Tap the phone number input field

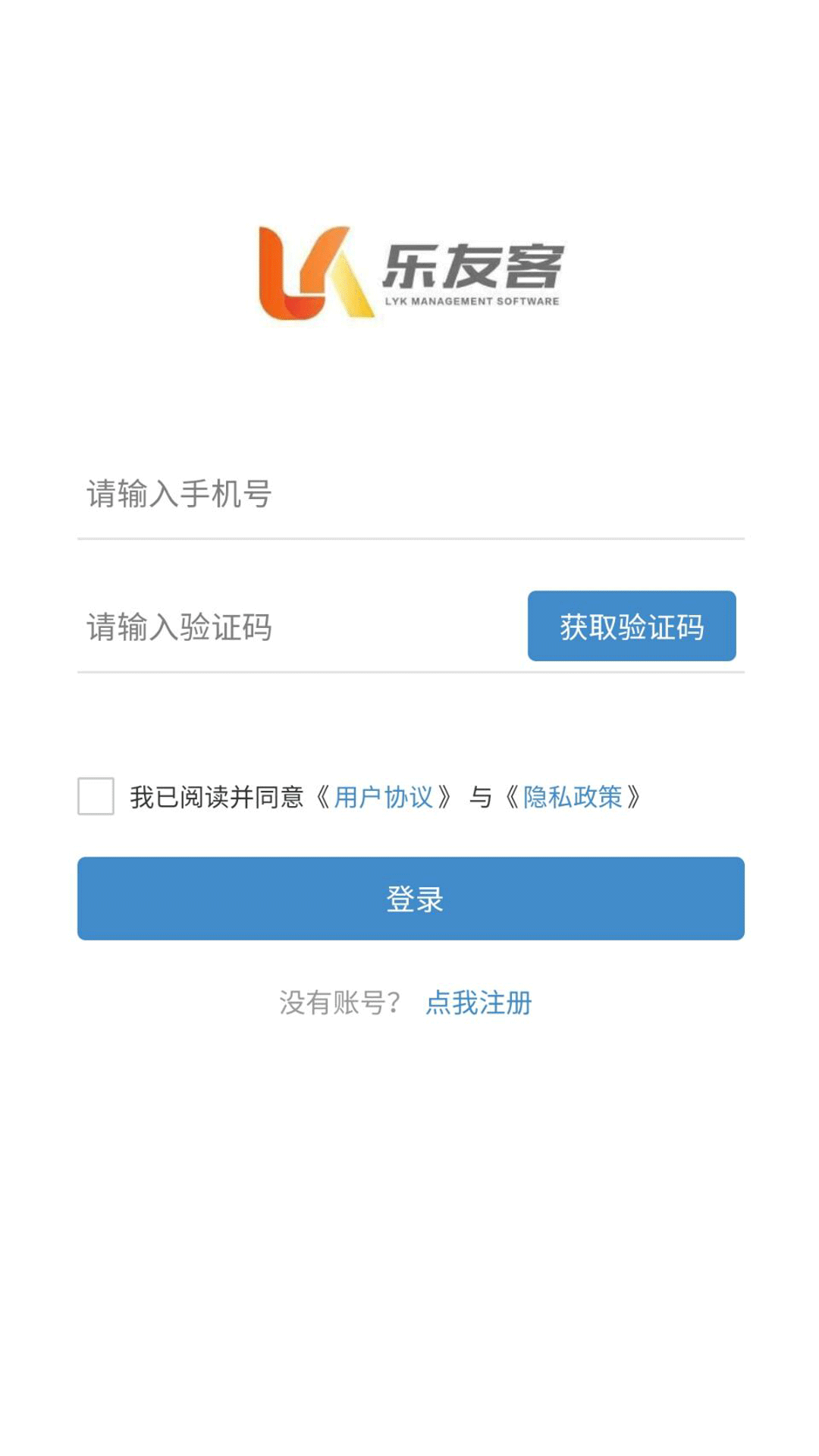pyautogui.click(x=409, y=494)
